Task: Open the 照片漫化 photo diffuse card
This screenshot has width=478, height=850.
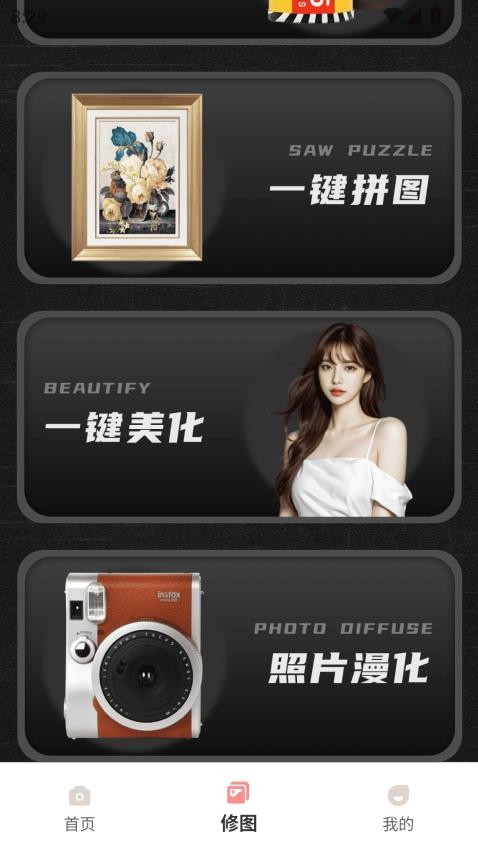Action: 239,656
